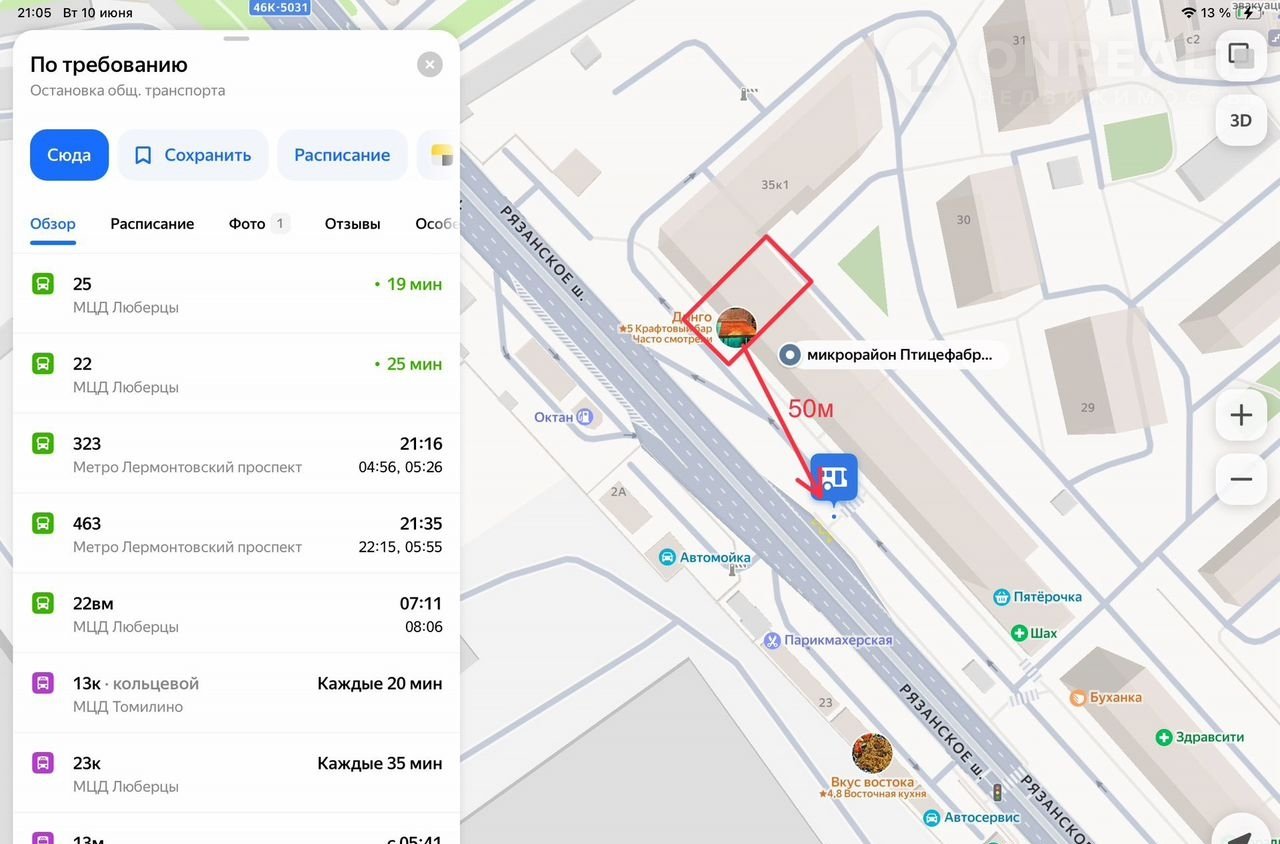This screenshot has width=1280, height=844.
Task: Select route 463 departing at 21:35
Action: point(236,534)
